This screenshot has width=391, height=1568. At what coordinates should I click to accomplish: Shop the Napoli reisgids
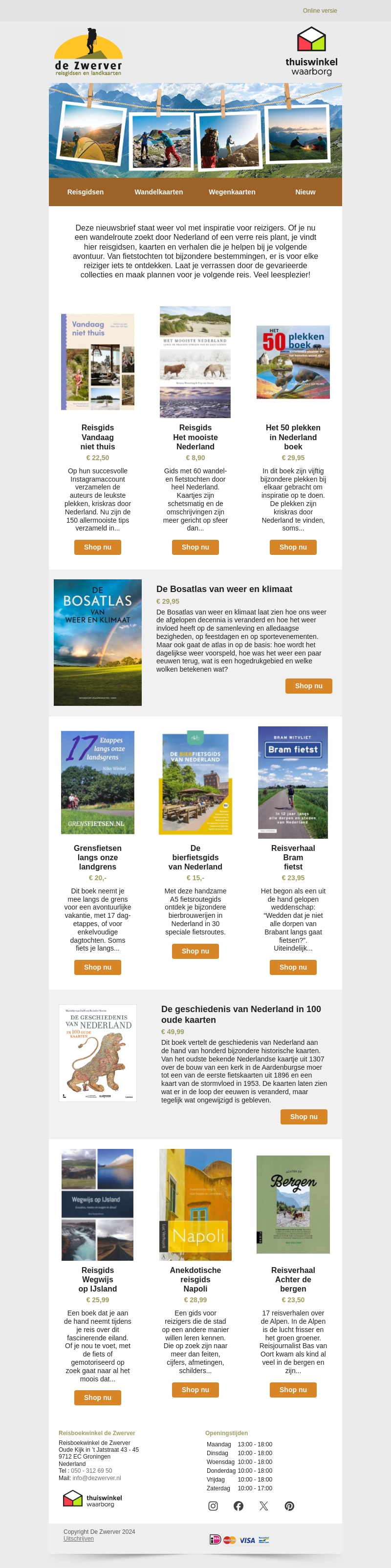pos(195,1390)
